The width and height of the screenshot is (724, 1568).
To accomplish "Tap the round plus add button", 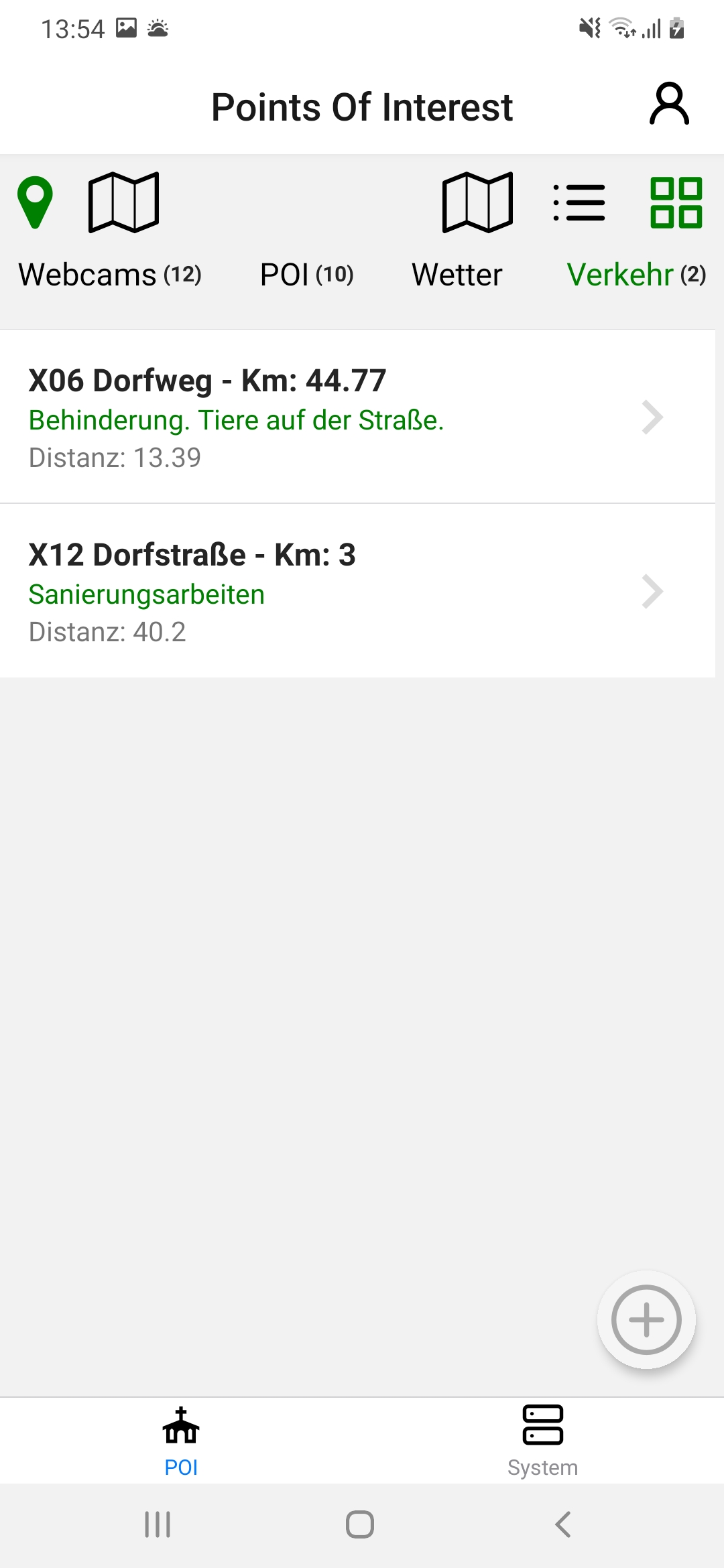I will click(646, 1320).
